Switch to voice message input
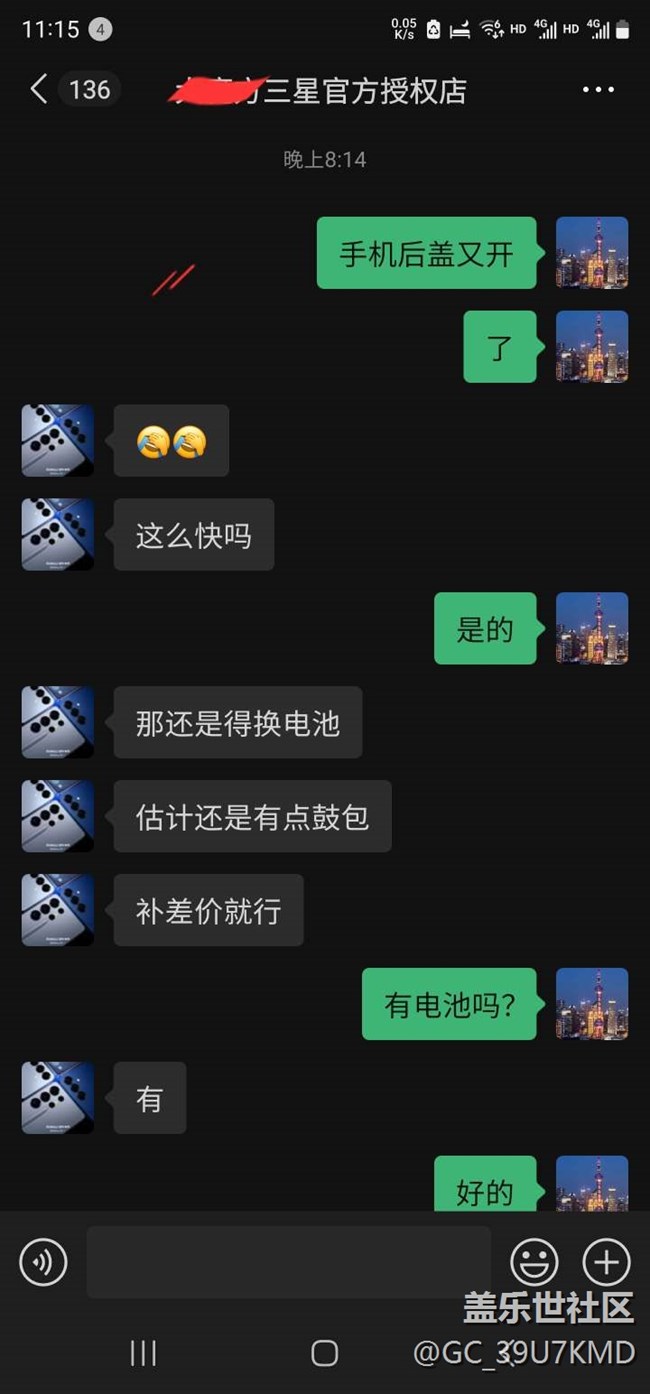This screenshot has width=650, height=1394. [x=43, y=1262]
